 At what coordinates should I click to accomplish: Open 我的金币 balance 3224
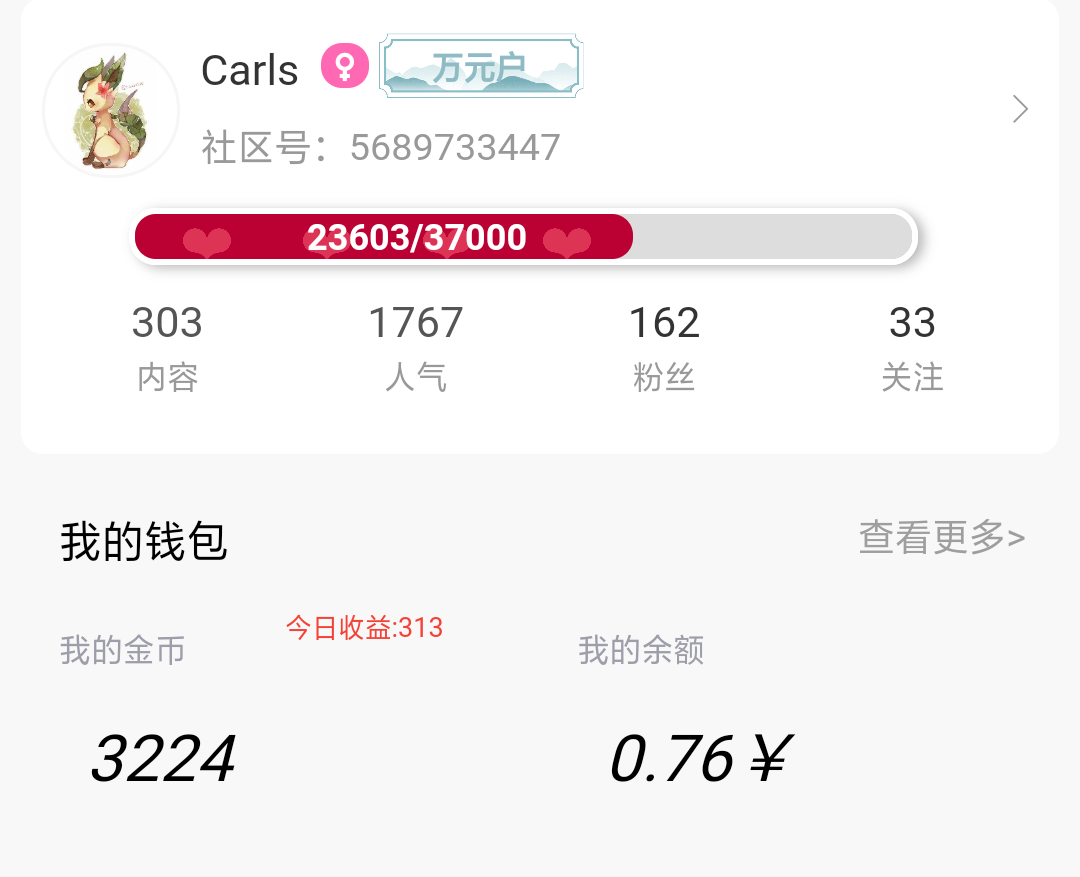163,757
